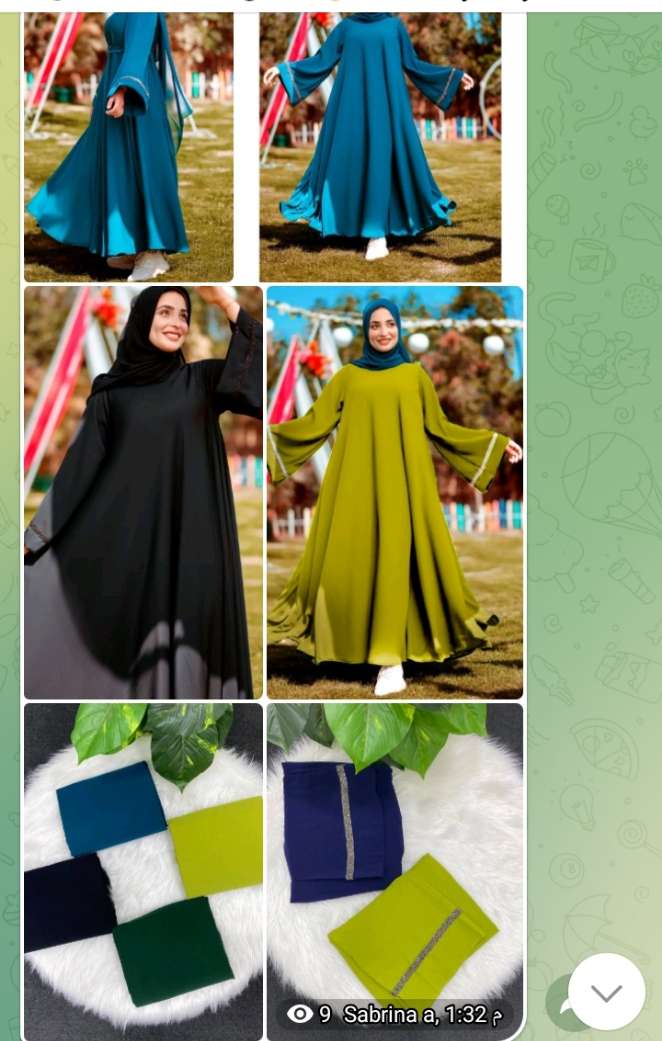The width and height of the screenshot is (662, 1041).
Task: Open the teal abaya side-view photo
Action: 128,147
